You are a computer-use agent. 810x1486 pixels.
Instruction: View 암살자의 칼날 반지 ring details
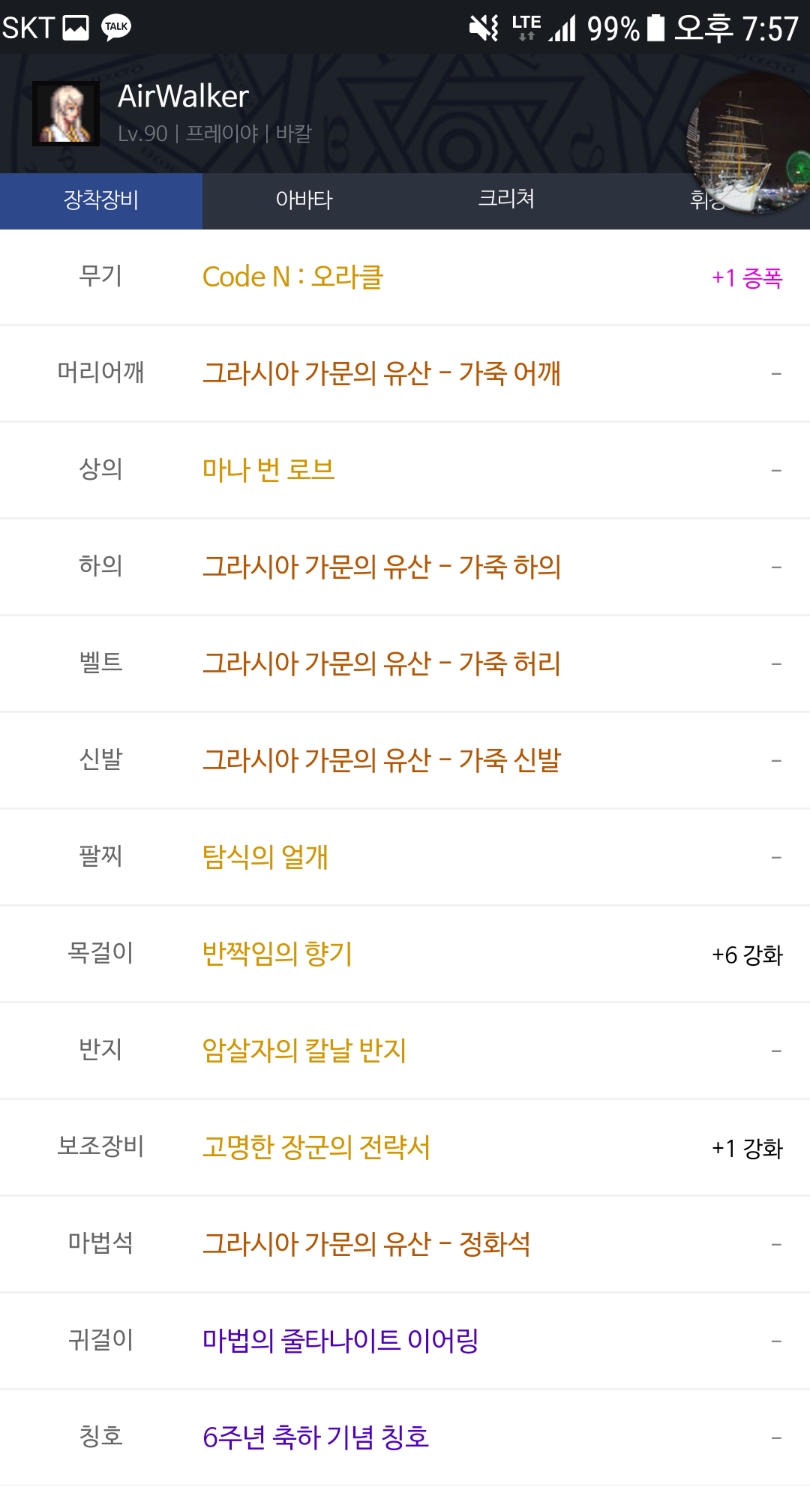(405, 1051)
